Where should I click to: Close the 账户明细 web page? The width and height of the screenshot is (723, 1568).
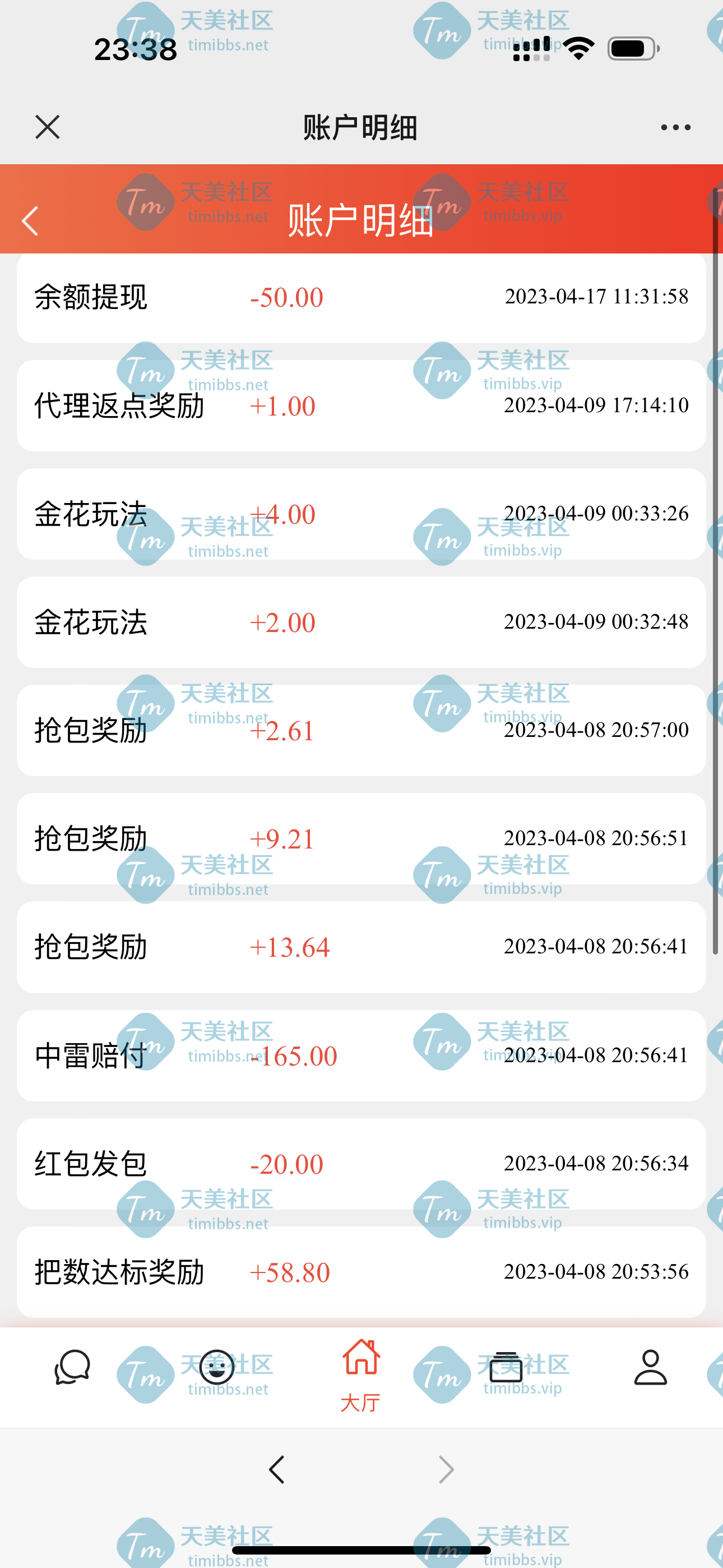(47, 127)
